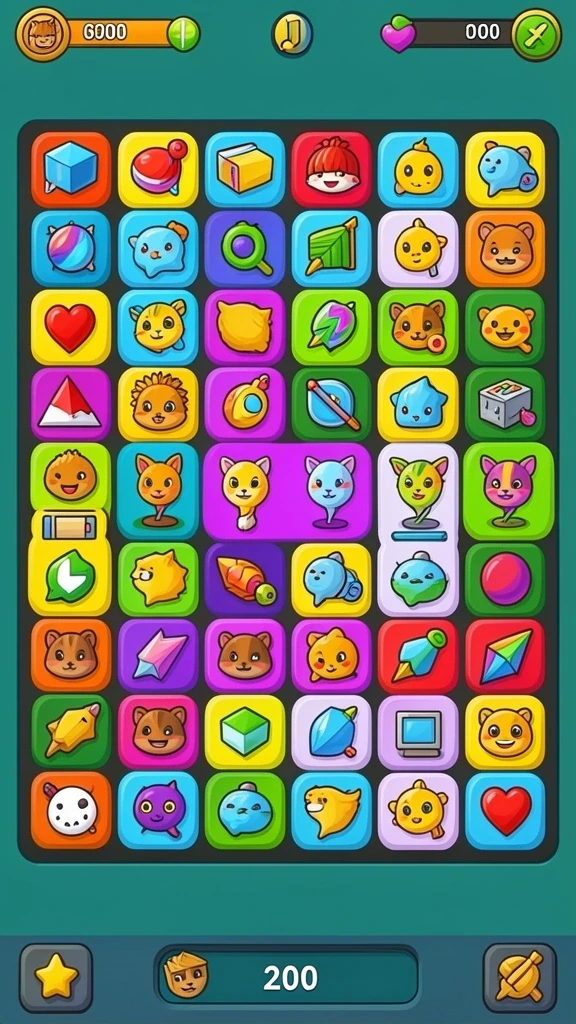Tap the red heart tile on yellow

[71, 327]
